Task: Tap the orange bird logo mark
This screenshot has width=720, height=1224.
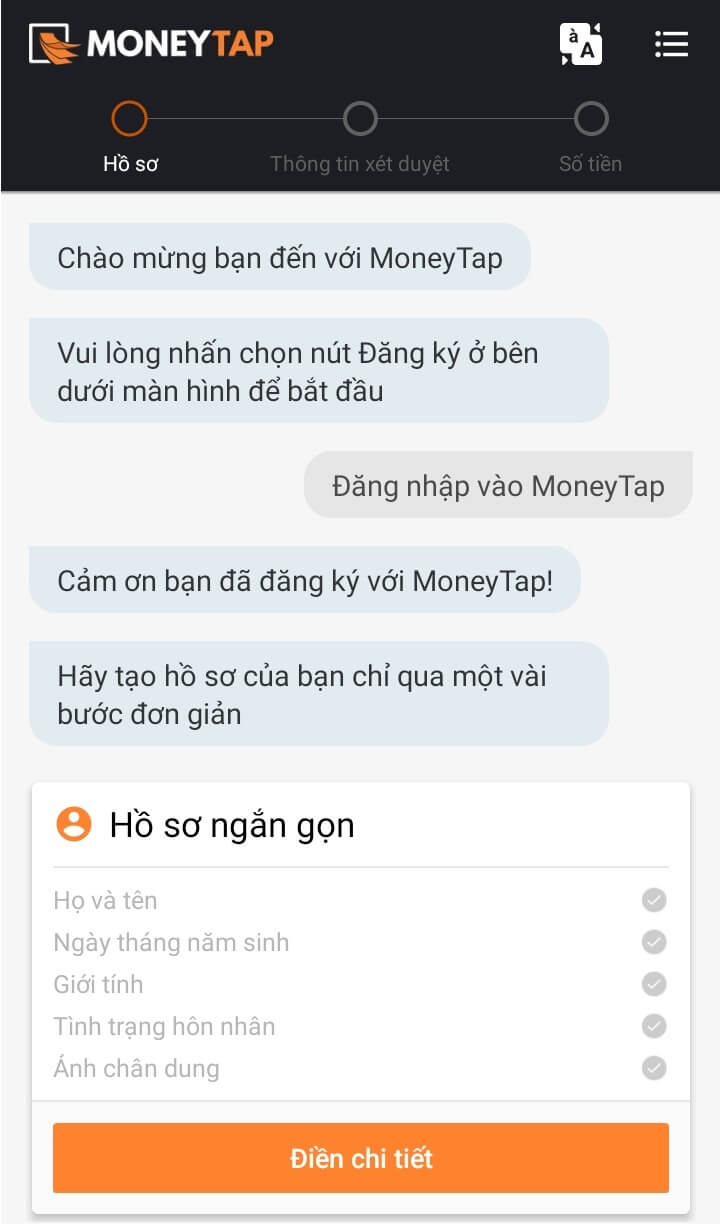Action: point(55,43)
